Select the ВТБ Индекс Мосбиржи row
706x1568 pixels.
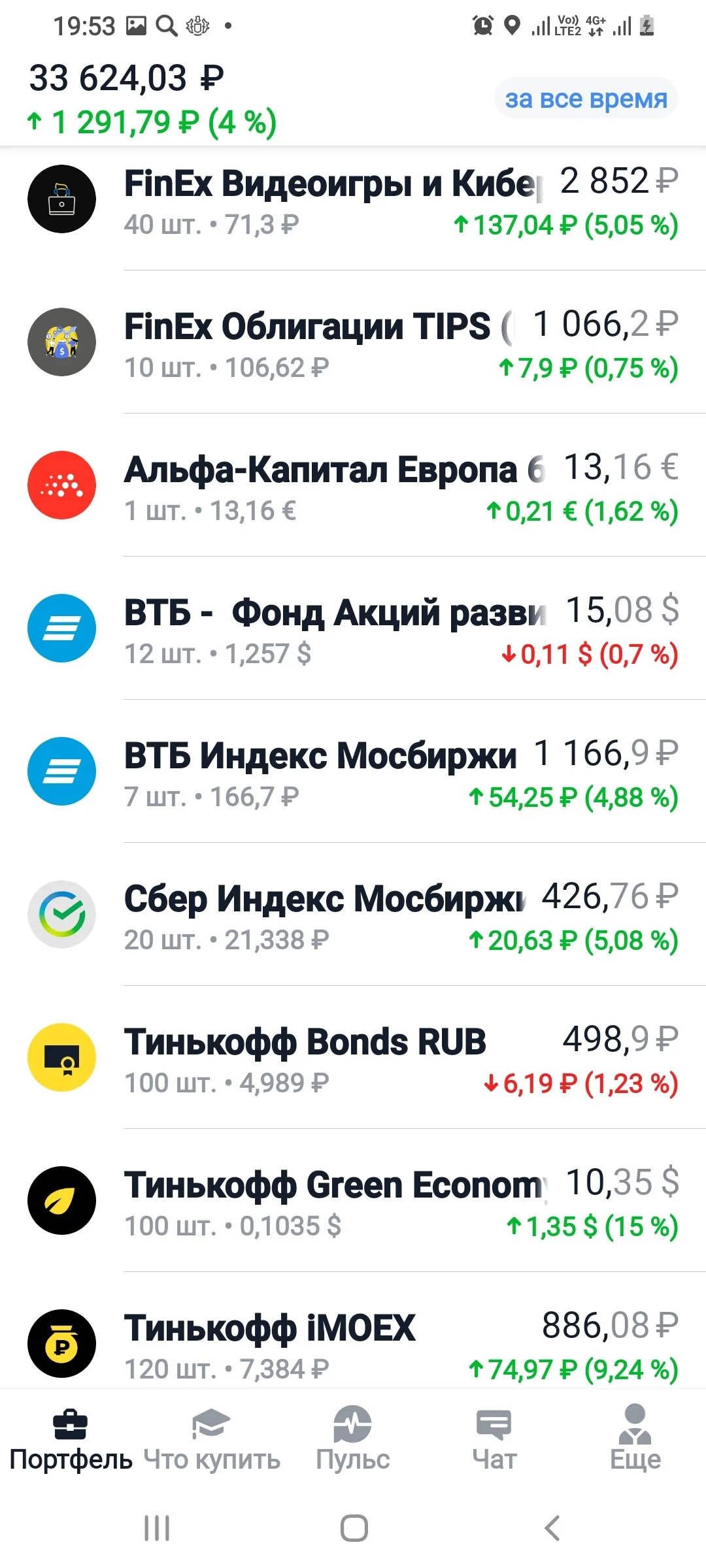[x=353, y=772]
